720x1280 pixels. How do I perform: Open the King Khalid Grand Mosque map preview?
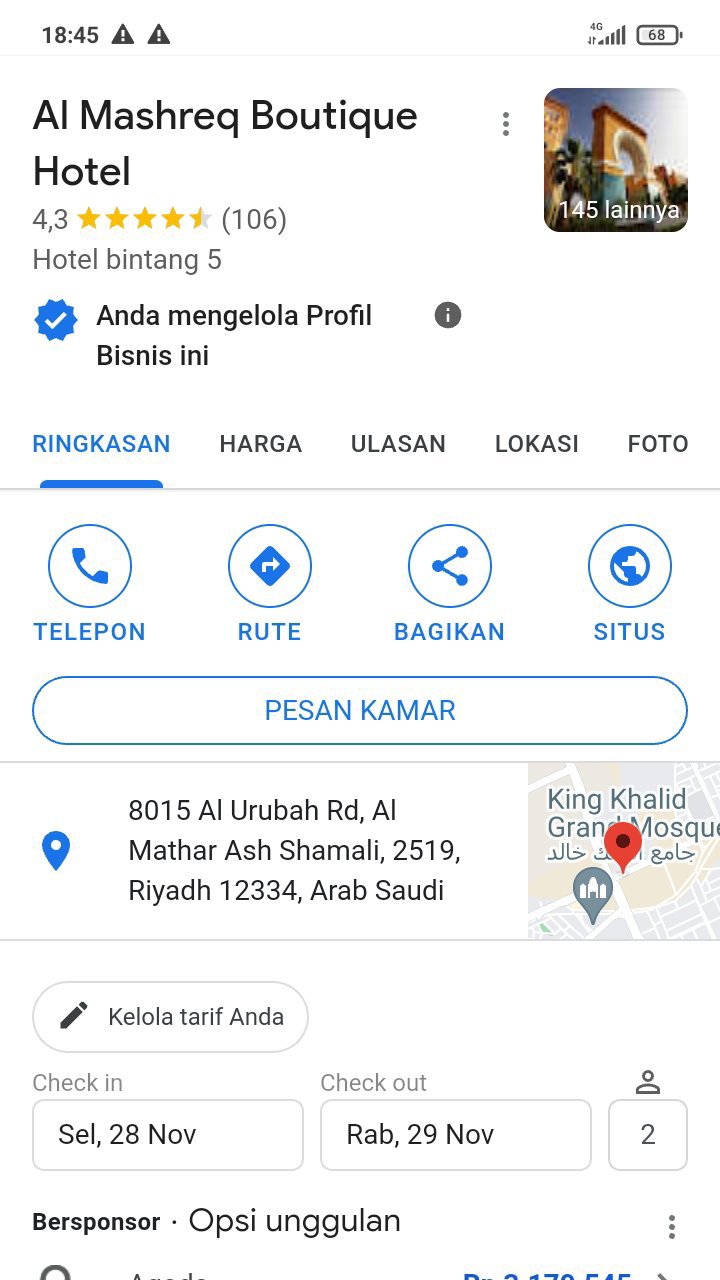(x=623, y=851)
